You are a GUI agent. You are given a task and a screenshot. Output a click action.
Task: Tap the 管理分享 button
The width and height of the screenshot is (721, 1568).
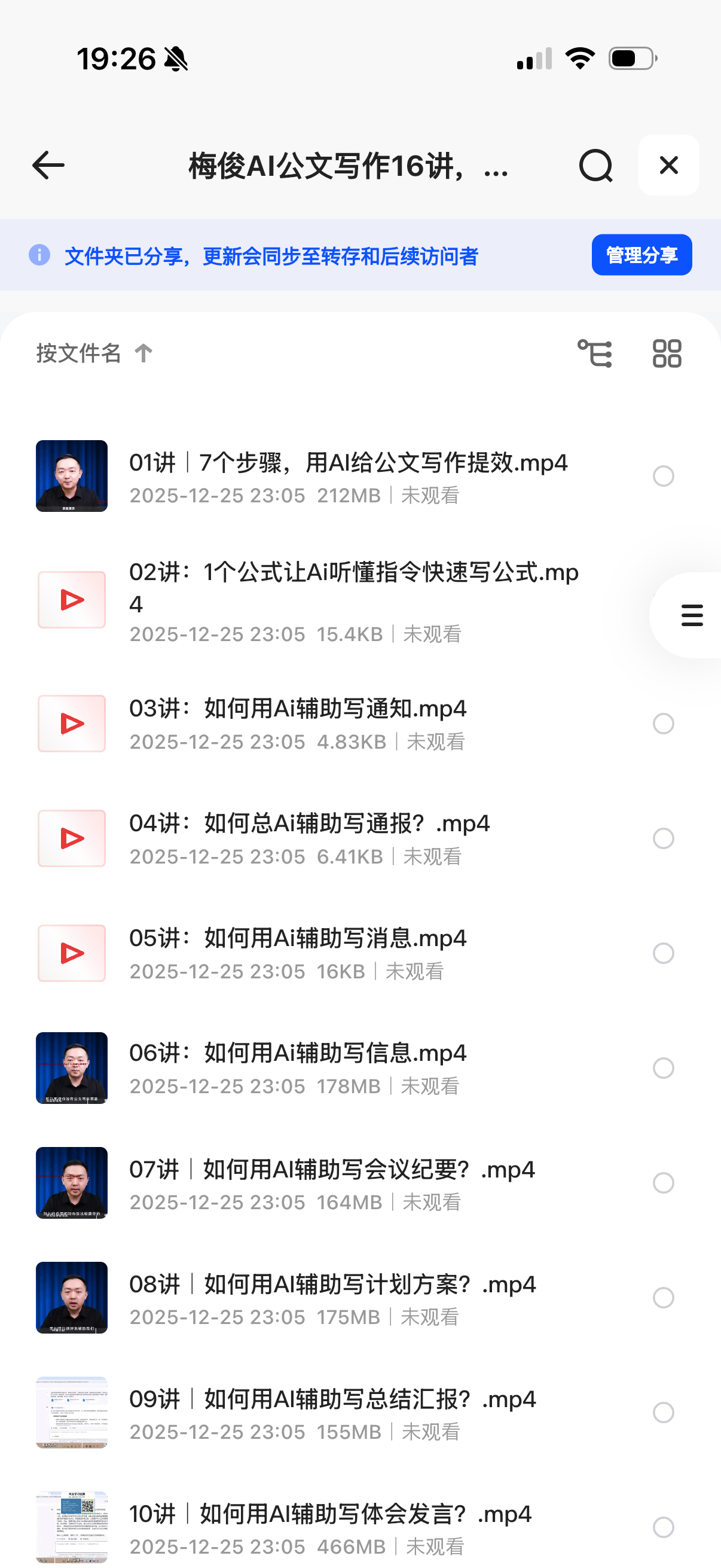point(641,255)
